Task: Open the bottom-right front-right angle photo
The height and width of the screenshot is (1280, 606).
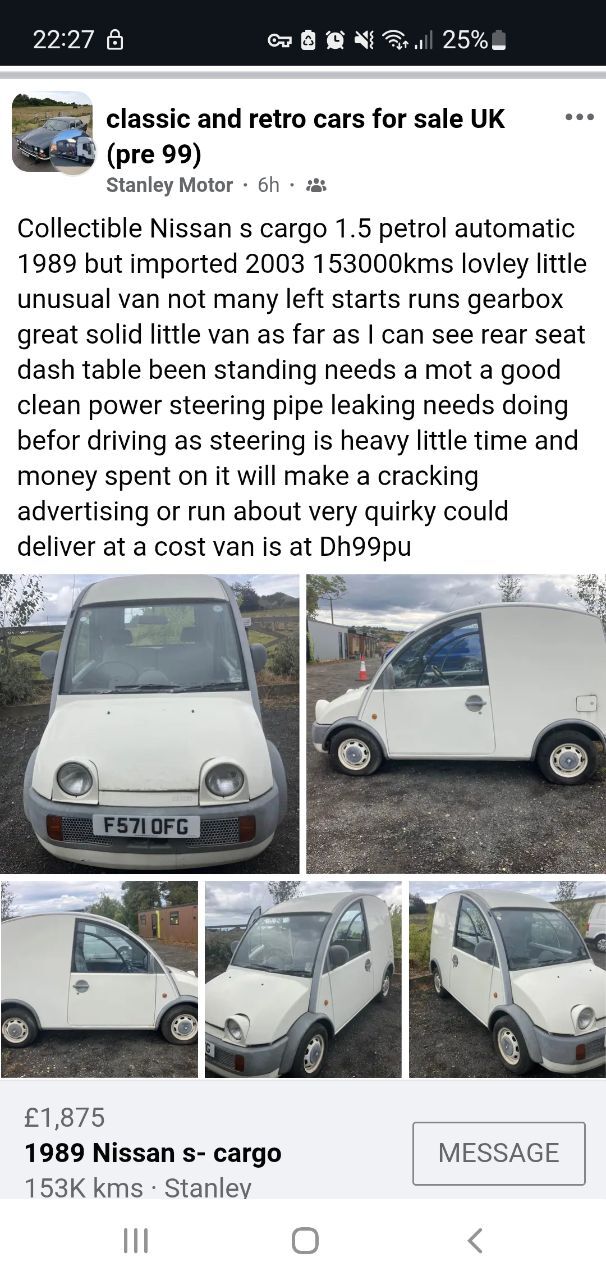Action: (x=507, y=979)
